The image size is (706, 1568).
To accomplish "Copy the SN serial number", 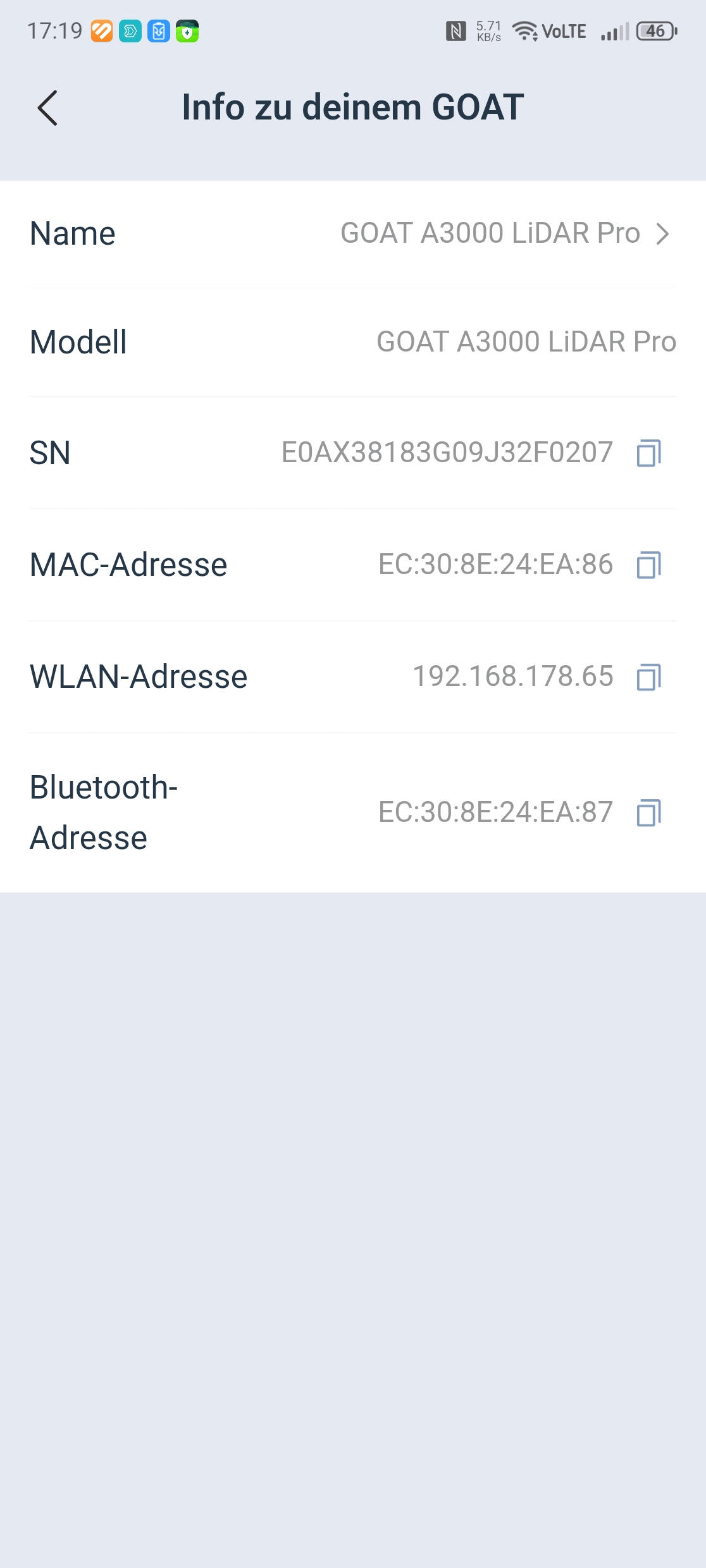I will pos(648,453).
